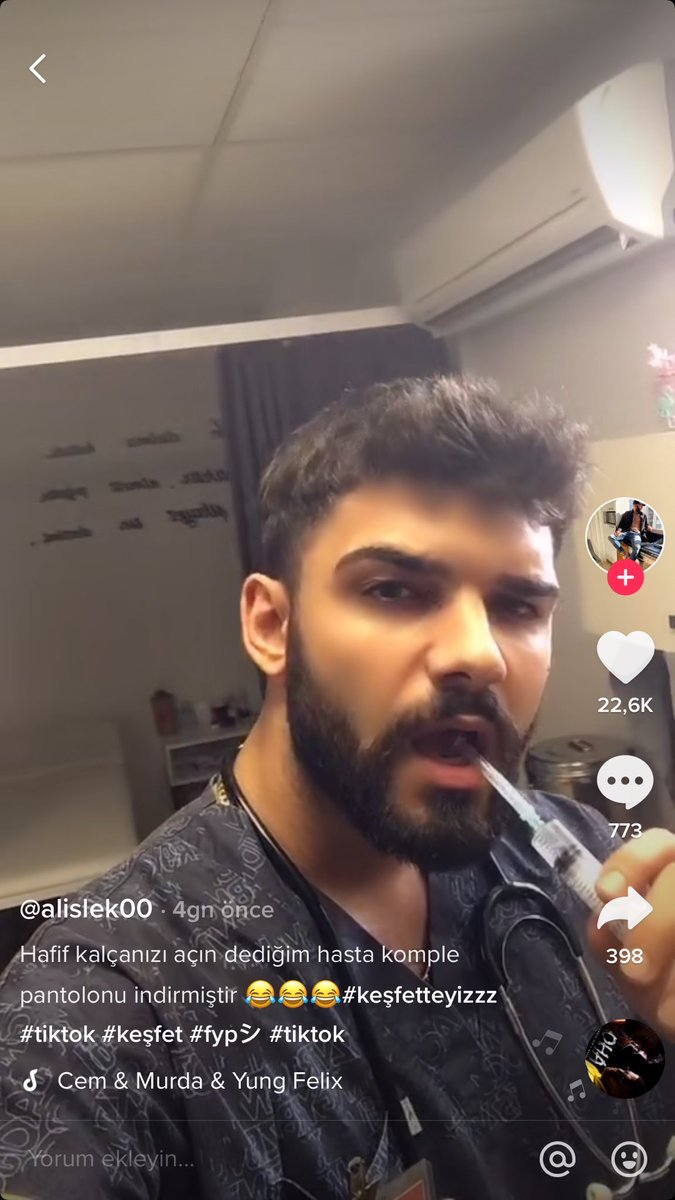Open the sound Cem & Murda & Yung Felix

200,1081
